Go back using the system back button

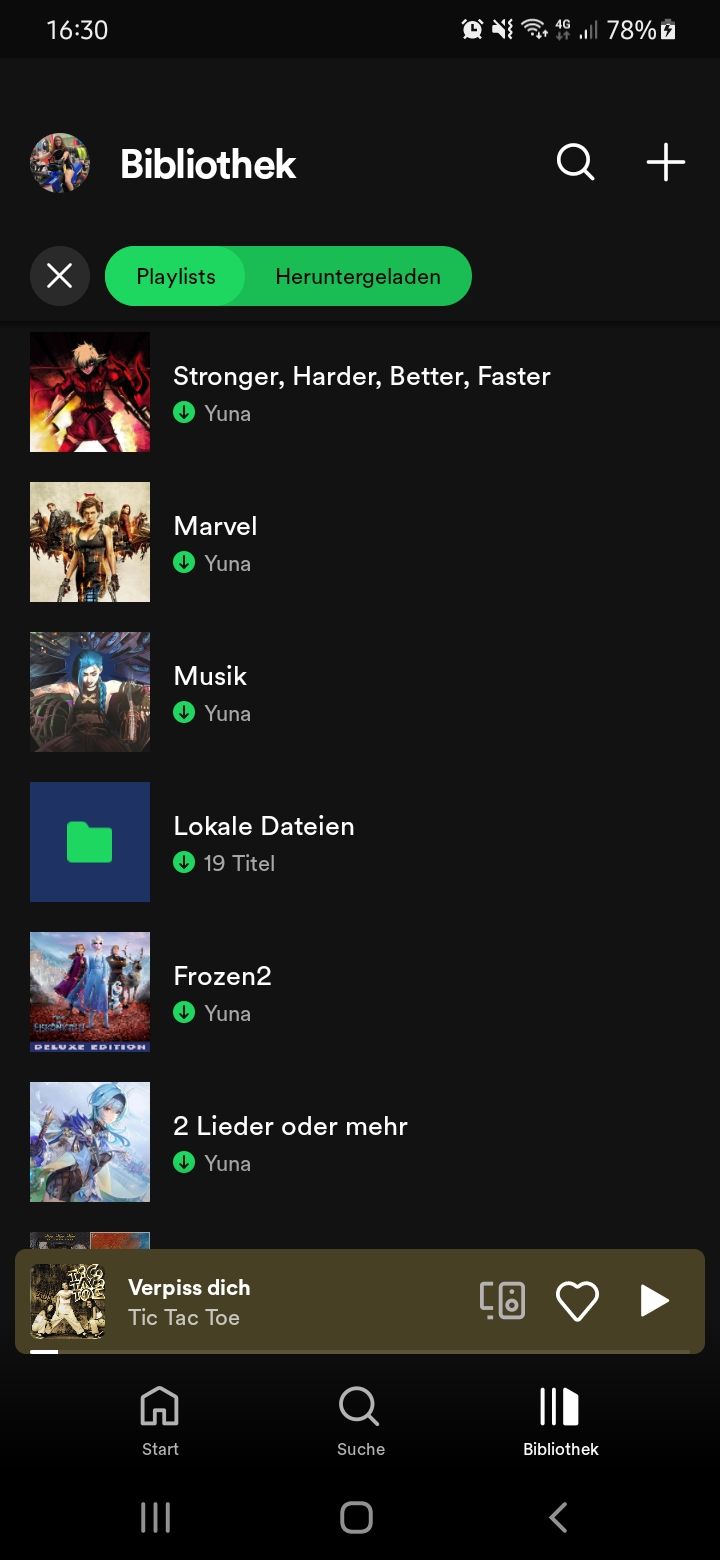(x=558, y=1517)
